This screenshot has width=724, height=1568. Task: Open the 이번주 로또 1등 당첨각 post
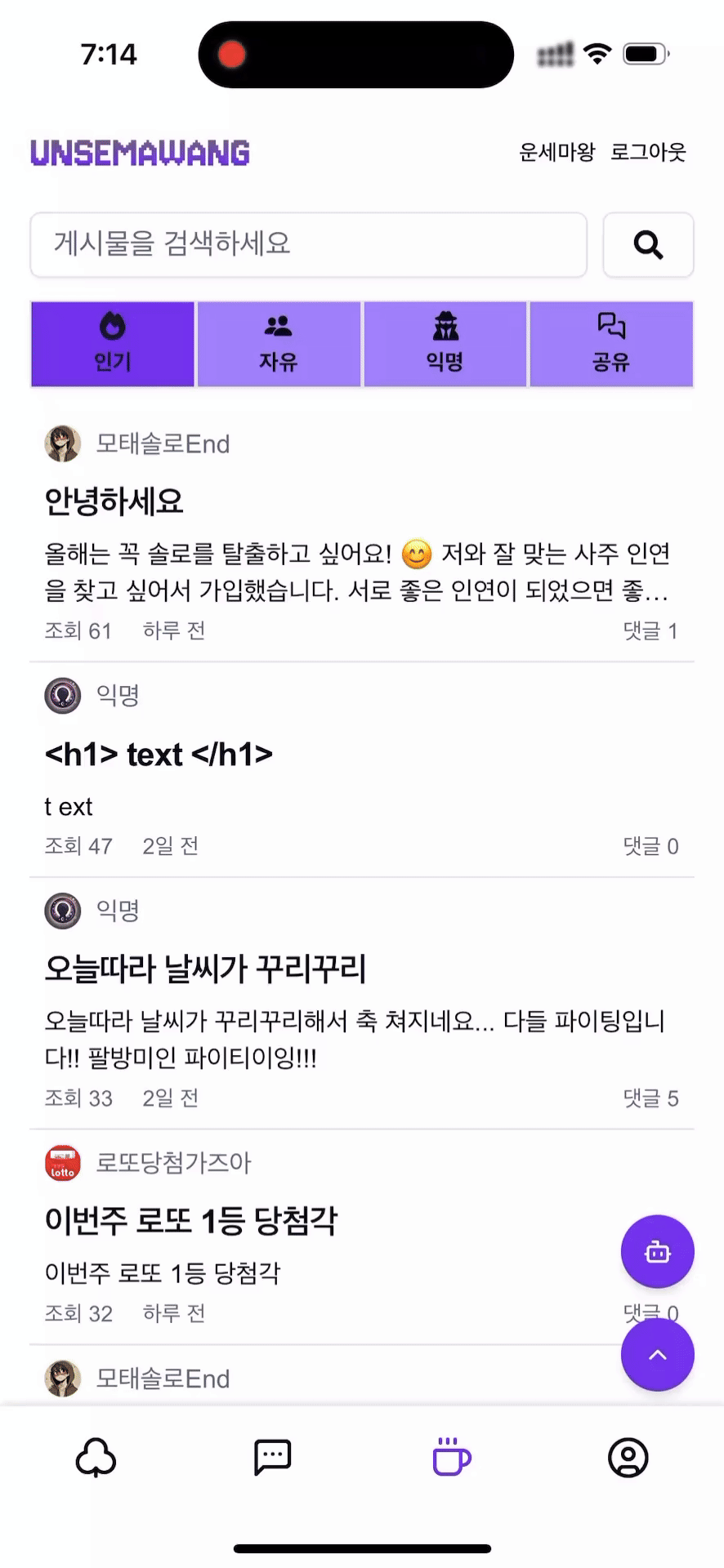(x=191, y=1221)
